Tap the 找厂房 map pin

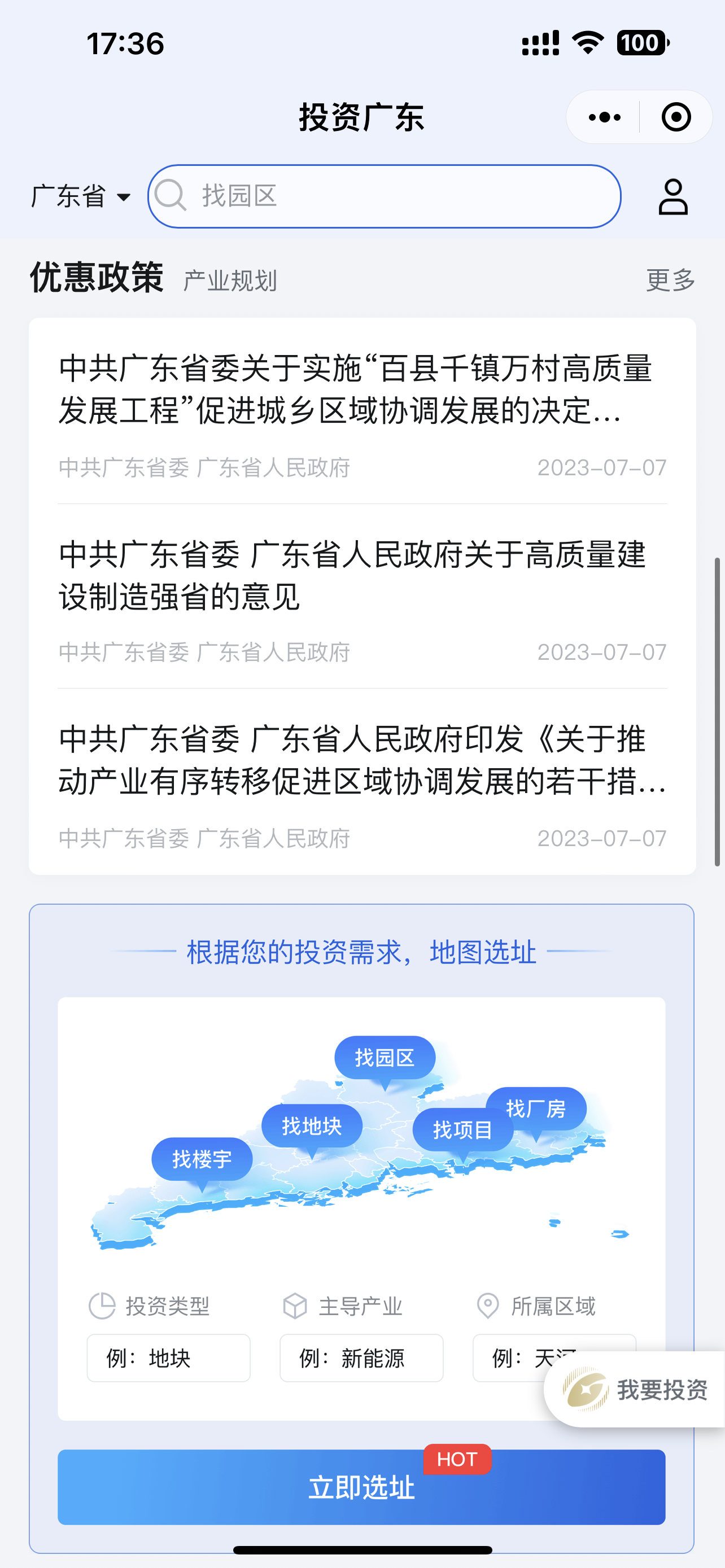tap(536, 1109)
